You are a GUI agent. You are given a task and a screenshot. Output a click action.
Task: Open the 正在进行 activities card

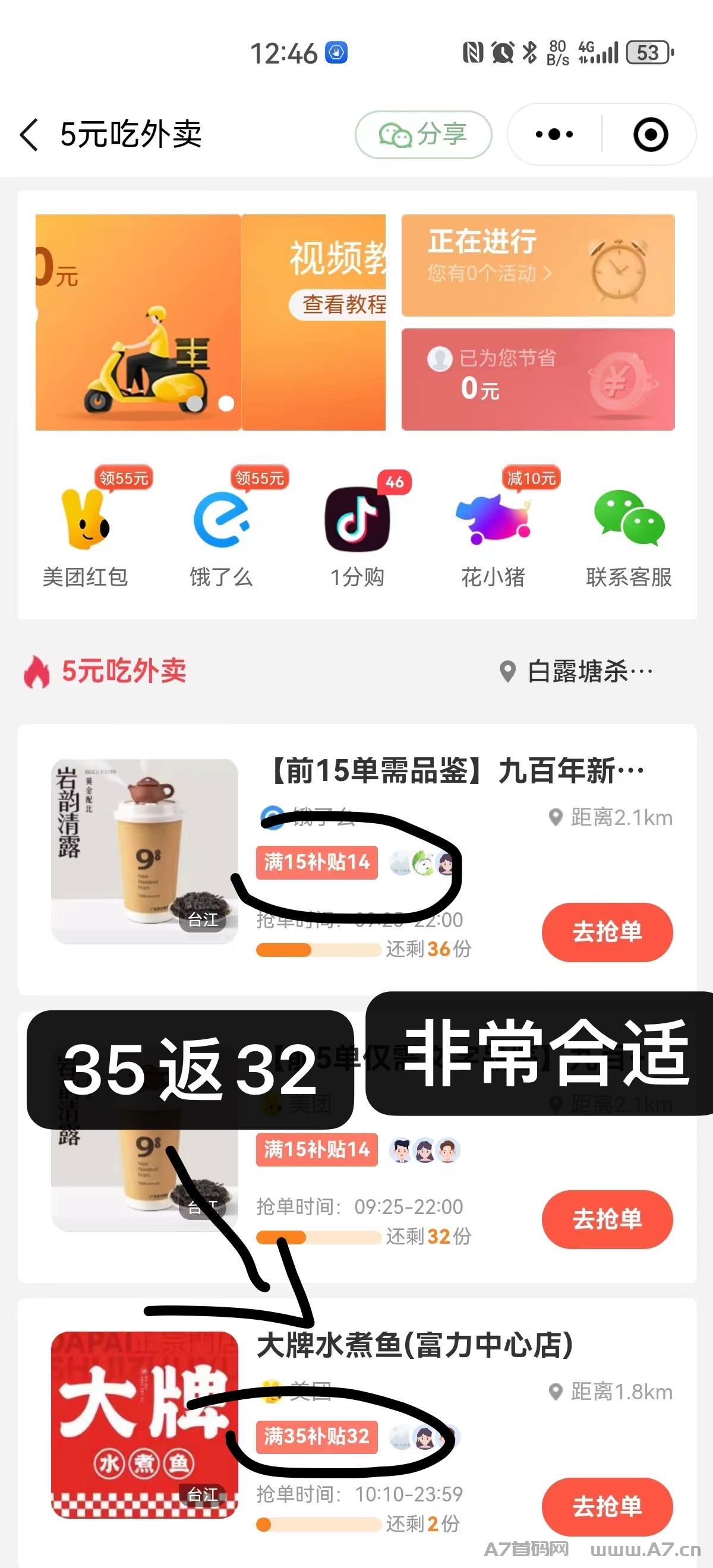tap(538, 265)
